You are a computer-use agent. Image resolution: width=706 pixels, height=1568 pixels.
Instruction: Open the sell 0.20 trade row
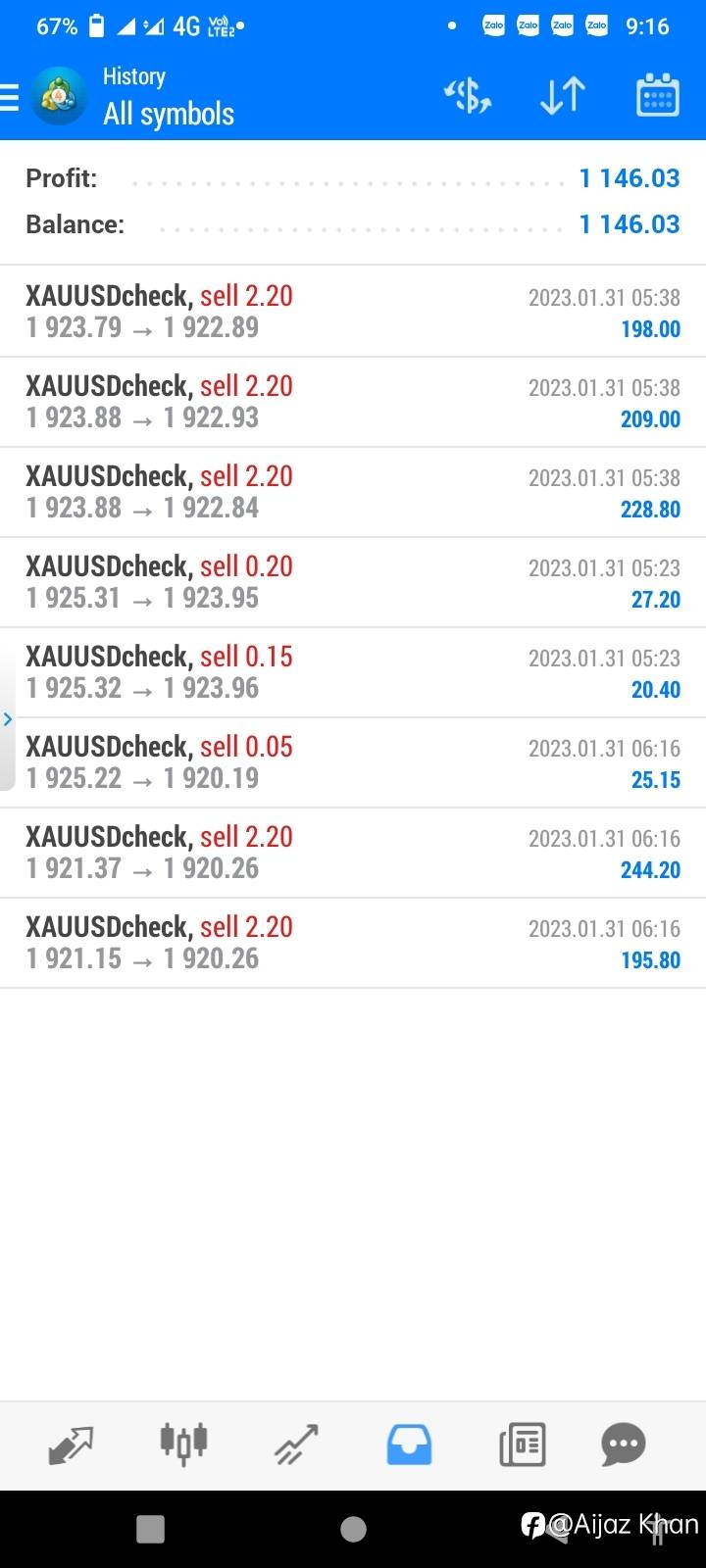pos(353,582)
